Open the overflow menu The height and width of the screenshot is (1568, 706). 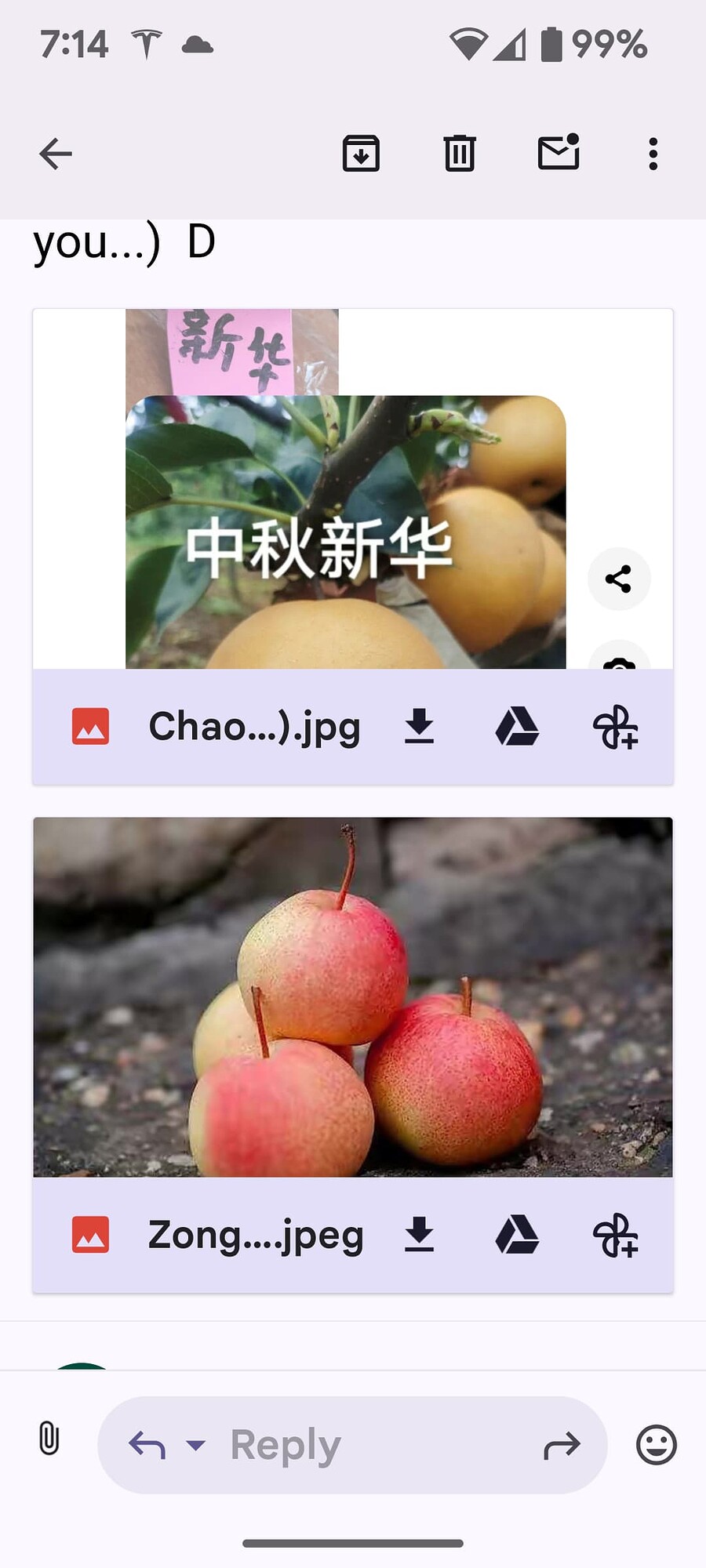coord(653,154)
